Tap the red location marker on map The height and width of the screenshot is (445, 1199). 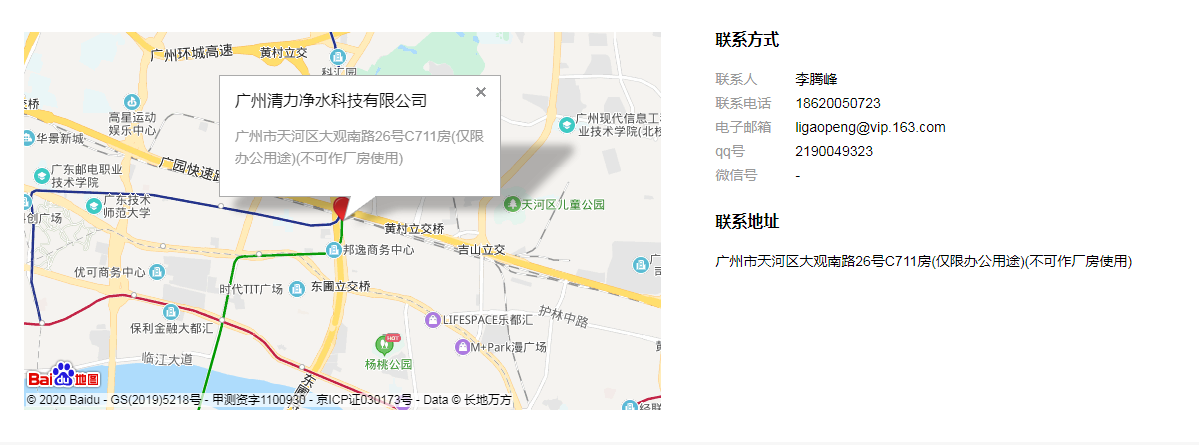point(341,207)
